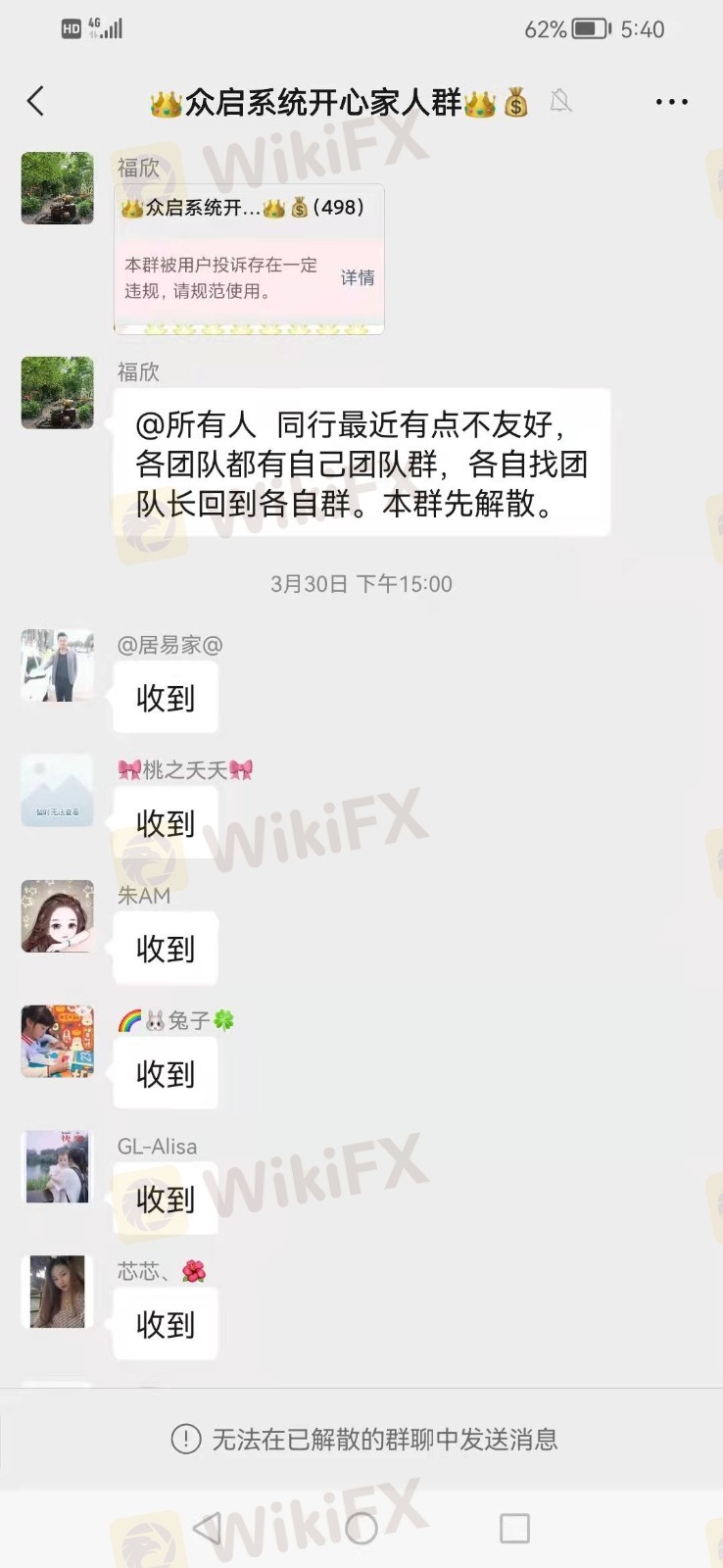This screenshot has width=723, height=1568.
Task: View 芯芯's profile picture
Action: [58, 1292]
